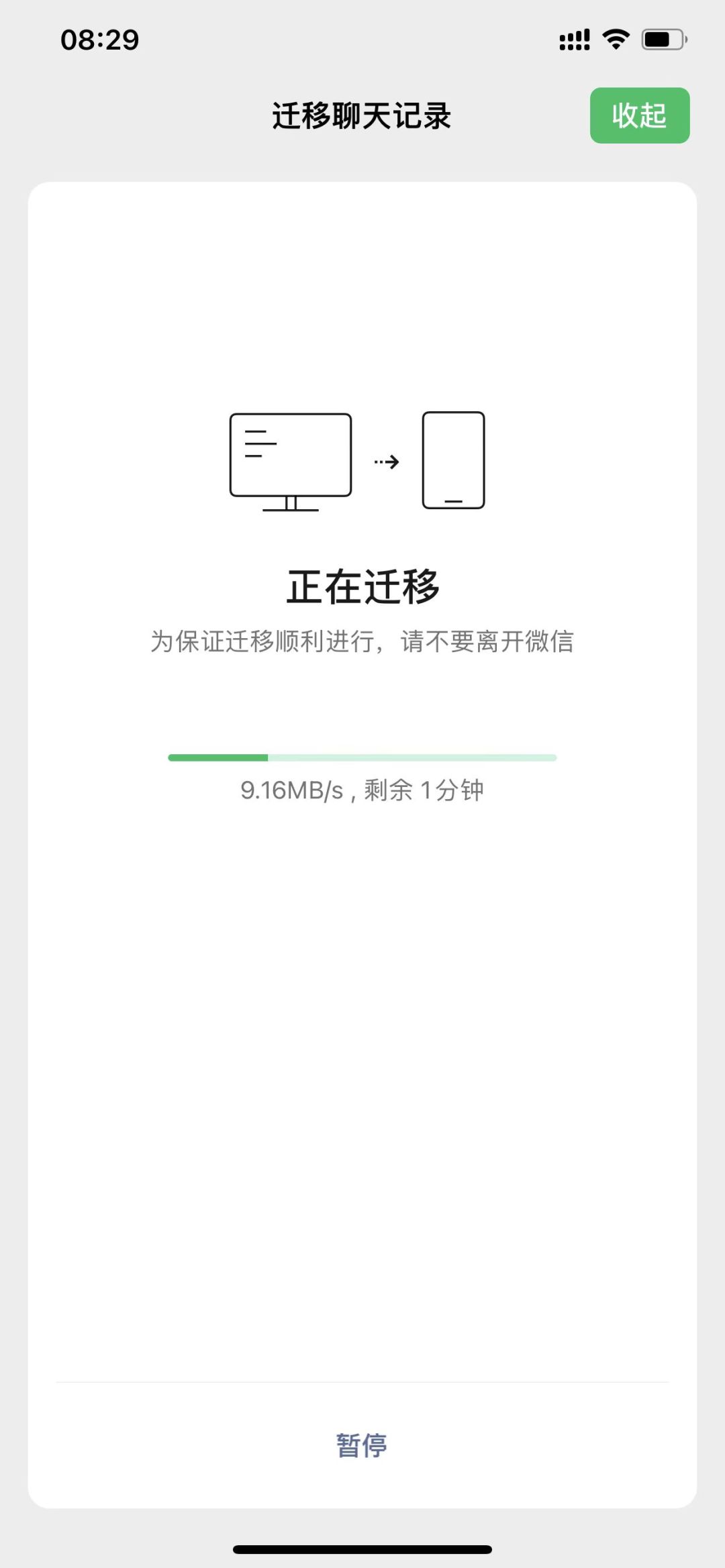The width and height of the screenshot is (725, 1568).
Task: Click the computer monitor illustration
Action: point(290,460)
